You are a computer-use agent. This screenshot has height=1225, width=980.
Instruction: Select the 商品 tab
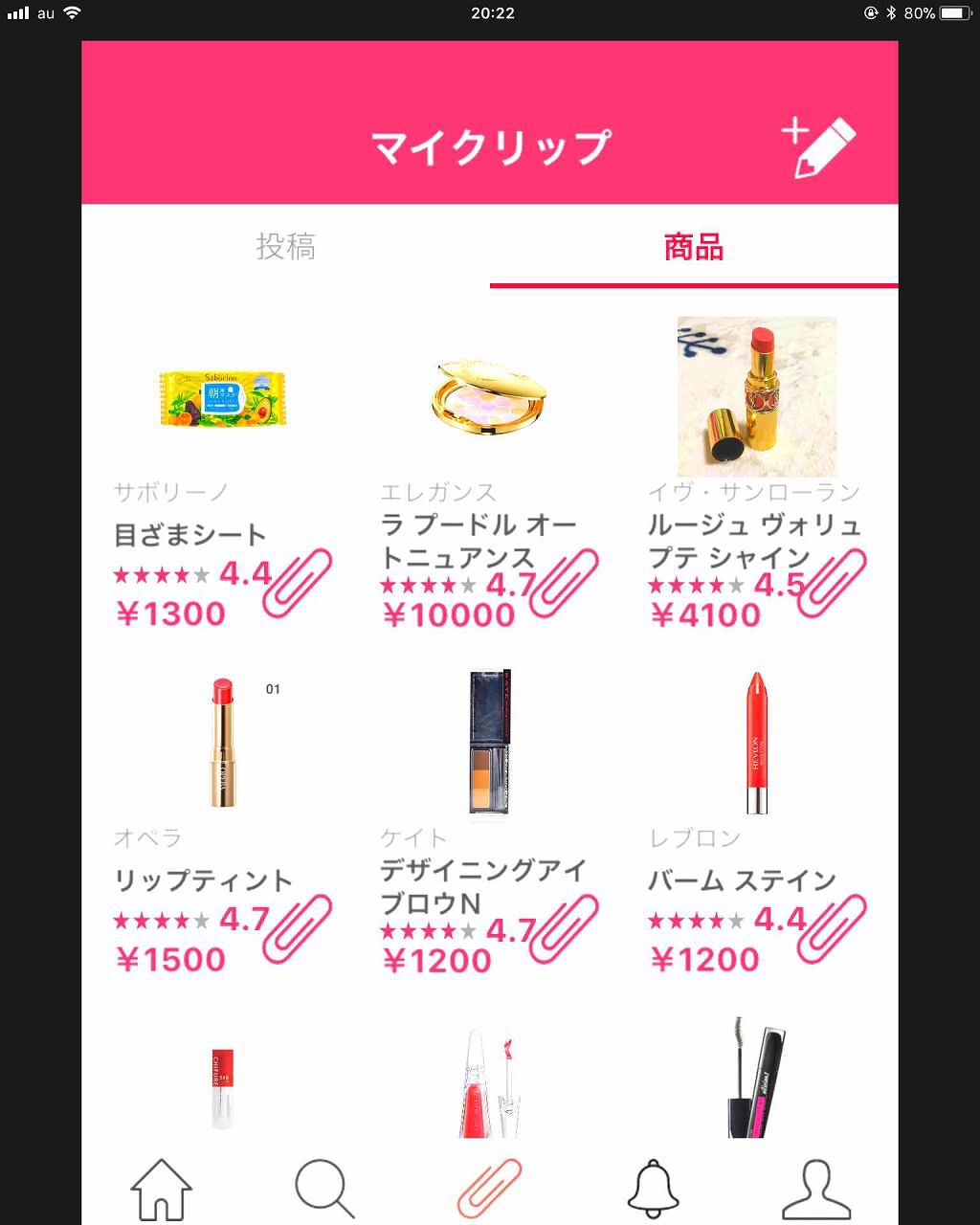pyautogui.click(x=694, y=247)
